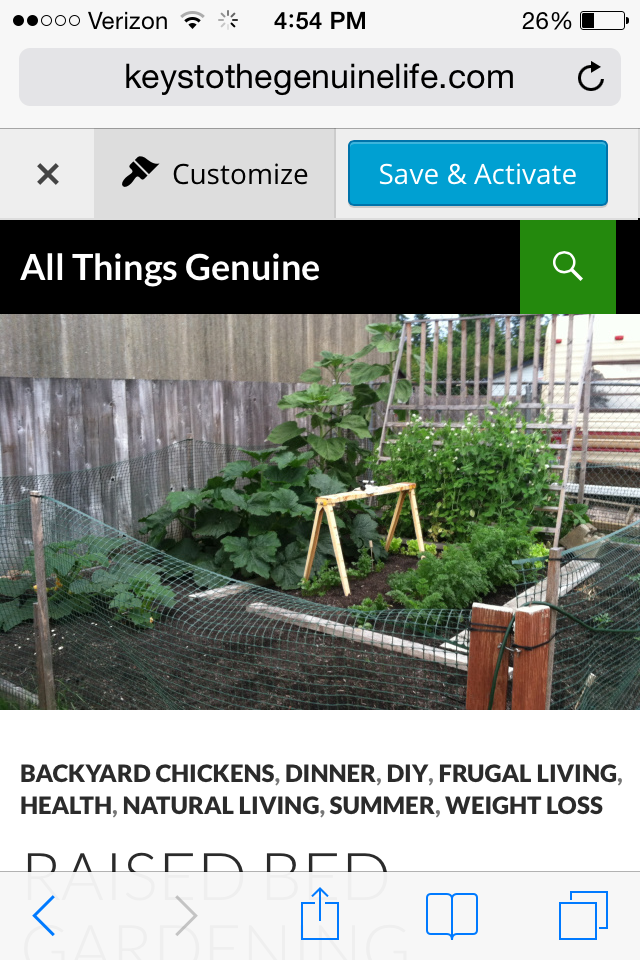Go back to the previous page
The width and height of the screenshot is (640, 960).
[44, 916]
